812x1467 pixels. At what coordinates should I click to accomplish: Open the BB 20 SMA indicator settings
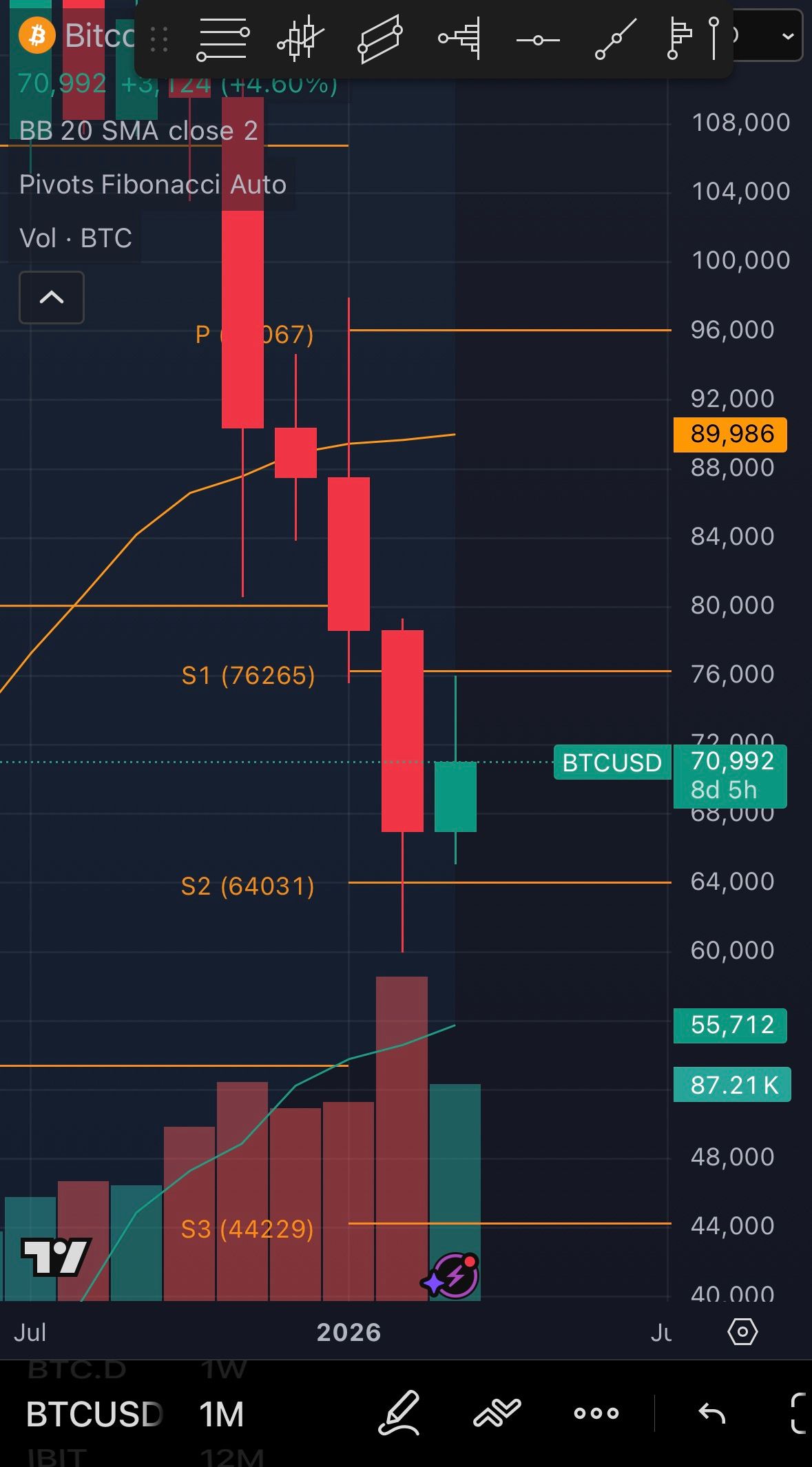(x=138, y=131)
